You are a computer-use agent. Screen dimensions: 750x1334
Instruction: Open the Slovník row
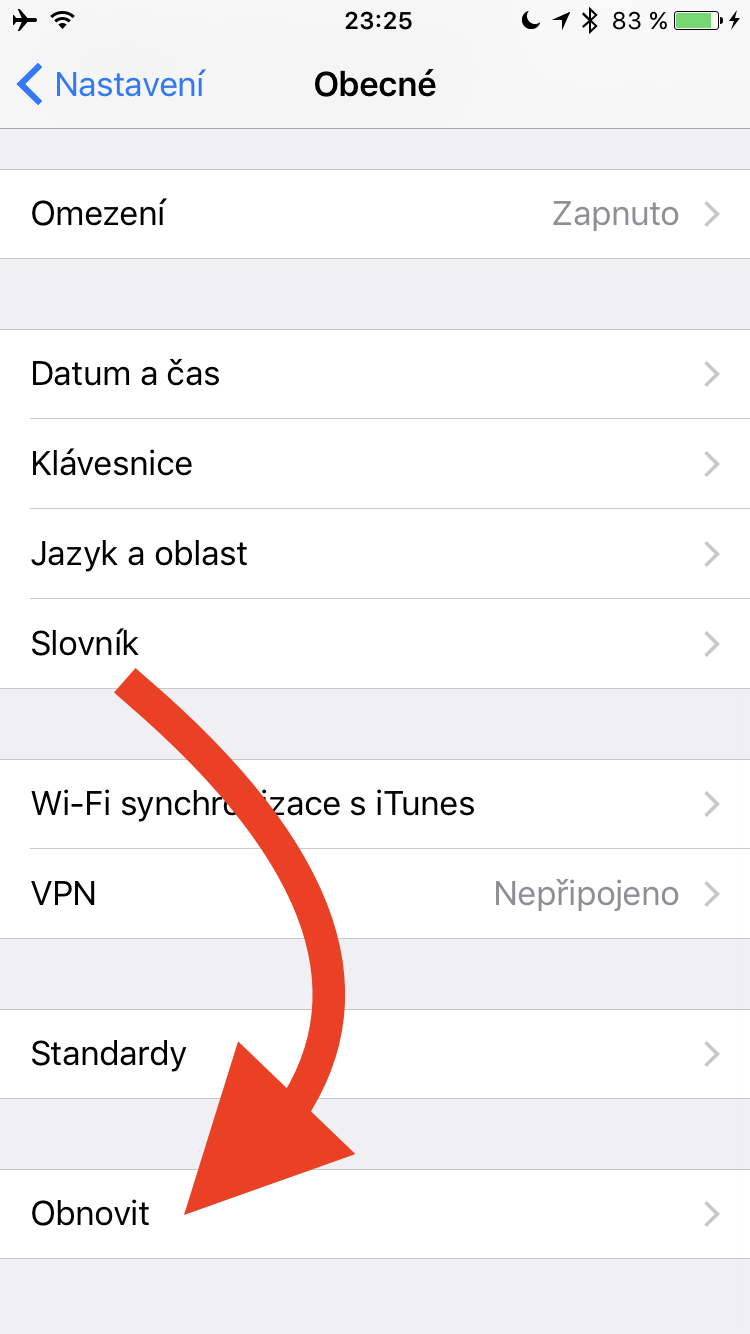pyautogui.click(x=375, y=644)
